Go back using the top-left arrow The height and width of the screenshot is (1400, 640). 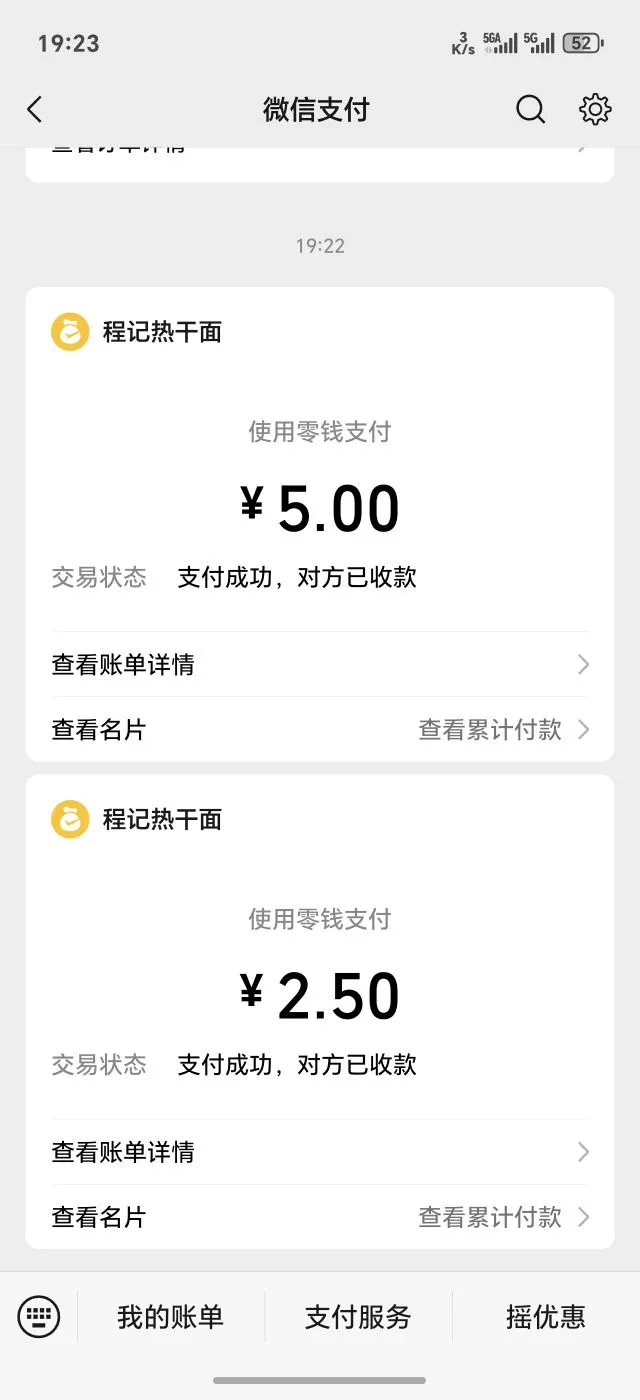[x=35, y=109]
